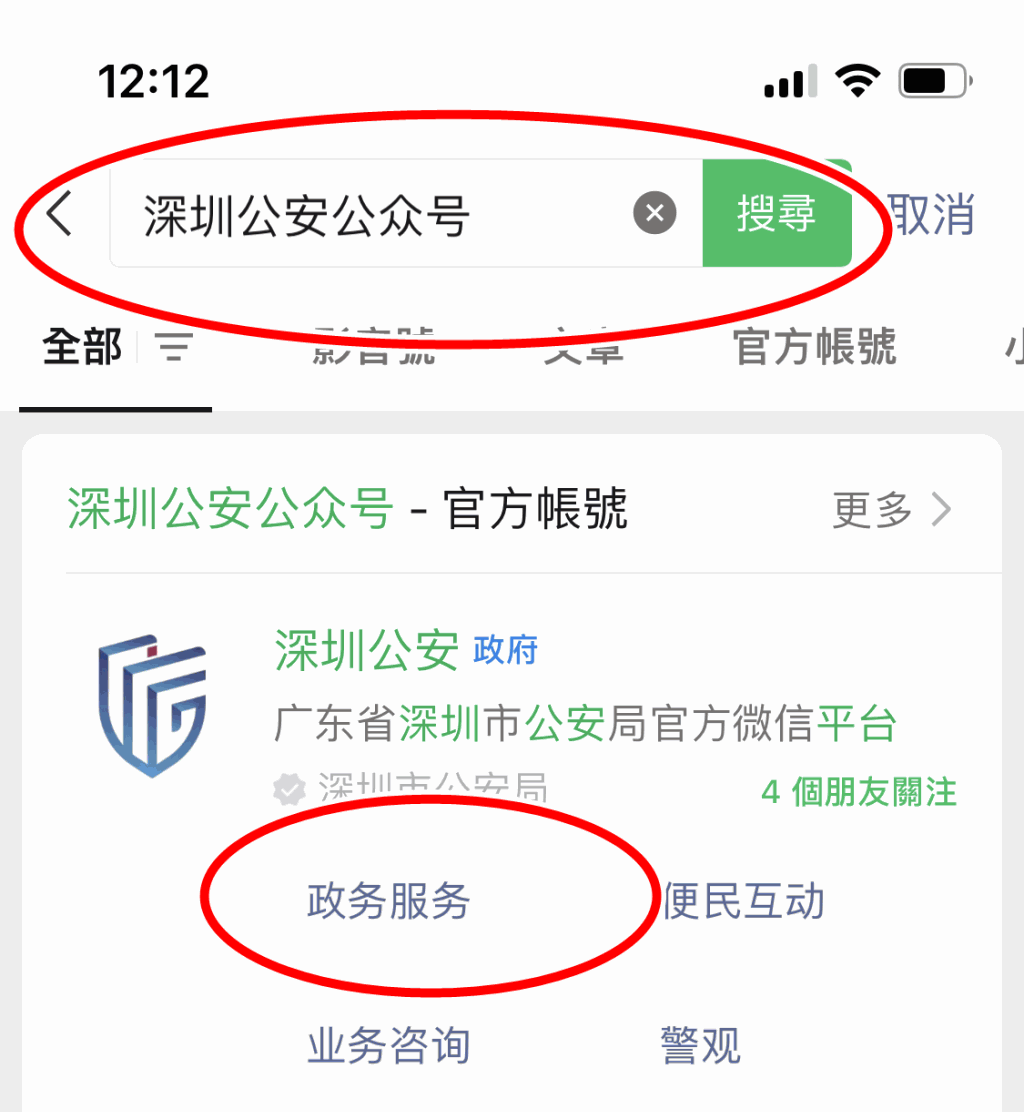Open the filter icon beside 全部
The height and width of the screenshot is (1112, 1024).
tap(176, 347)
